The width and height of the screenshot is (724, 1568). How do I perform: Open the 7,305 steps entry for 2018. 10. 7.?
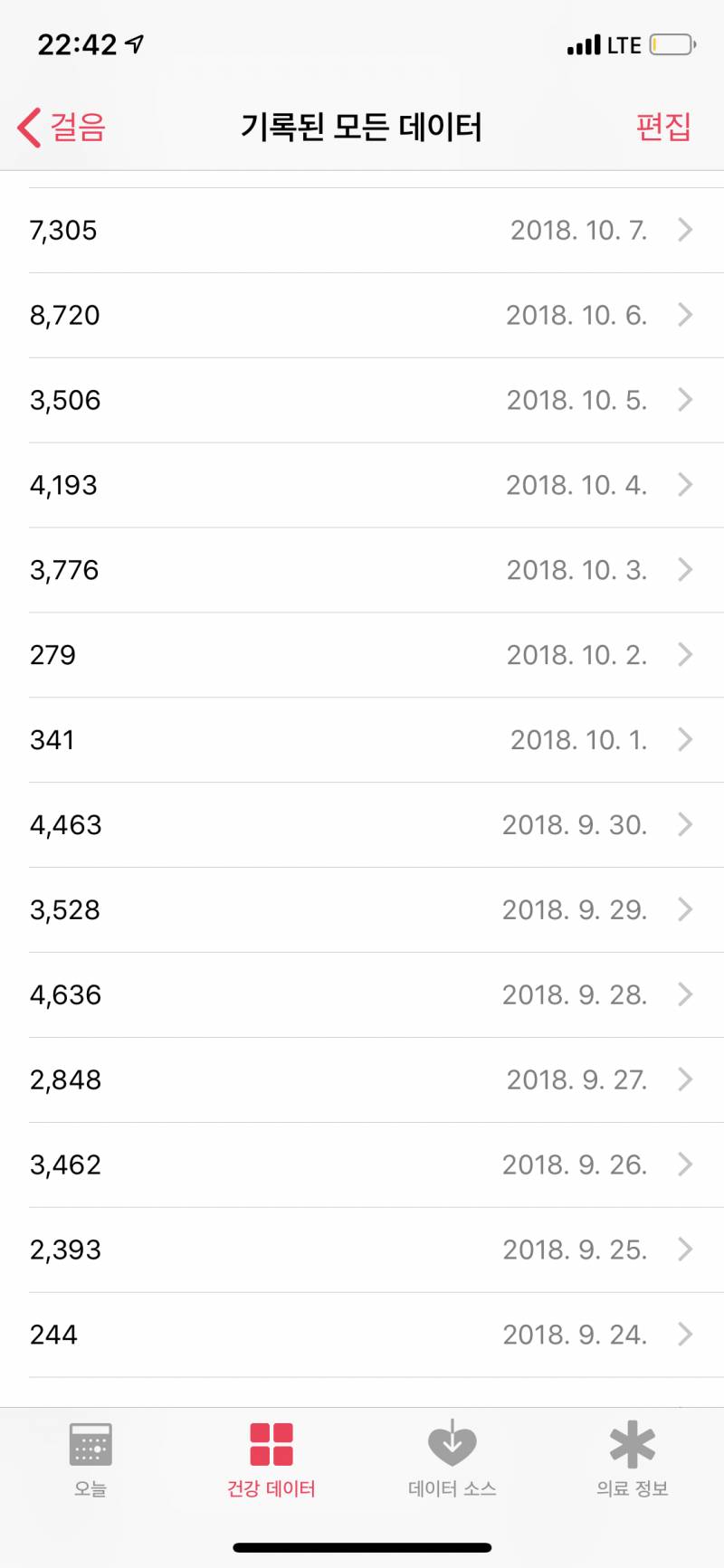coord(362,231)
